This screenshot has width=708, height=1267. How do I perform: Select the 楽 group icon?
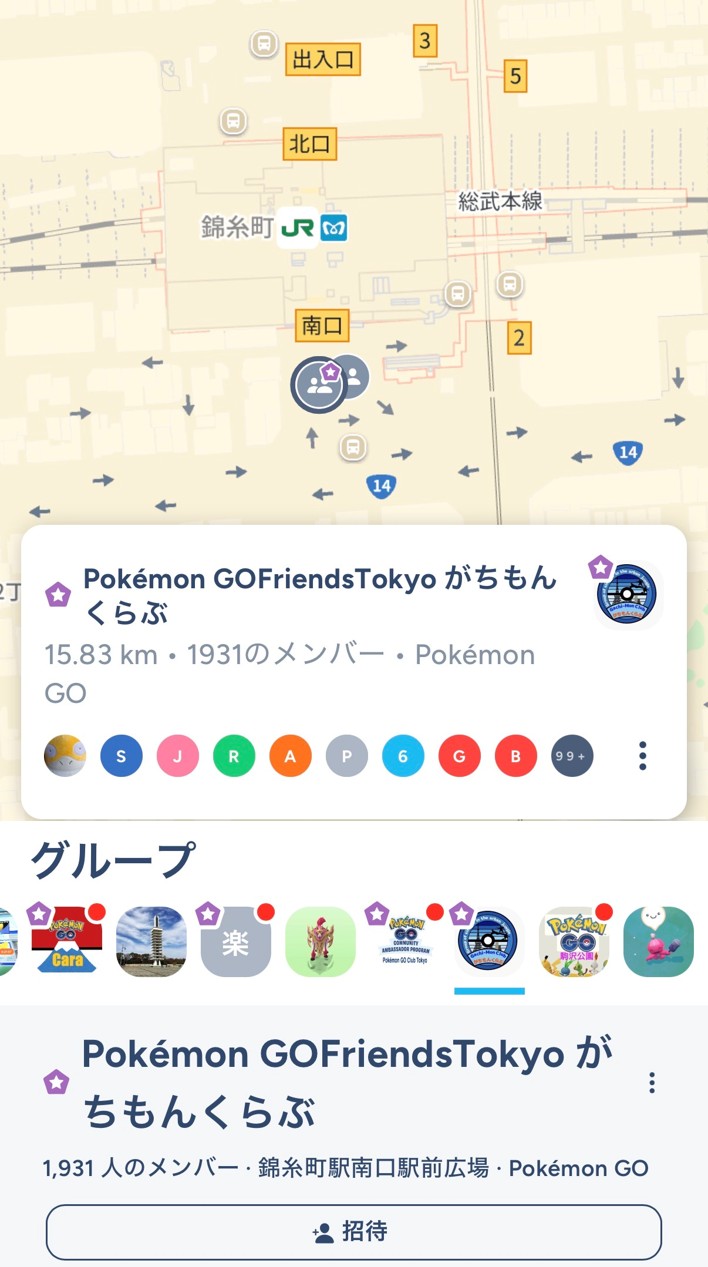point(236,942)
